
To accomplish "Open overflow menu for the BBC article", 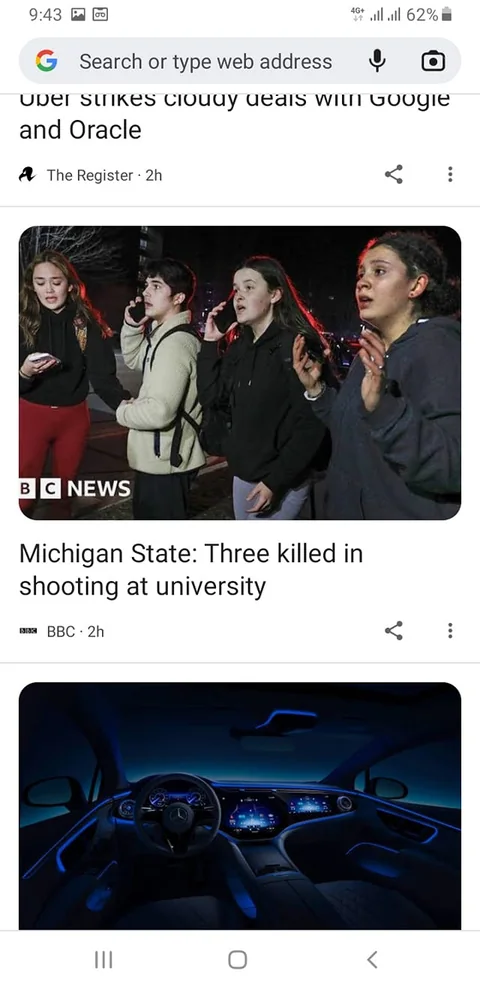I will pyautogui.click(x=450, y=631).
